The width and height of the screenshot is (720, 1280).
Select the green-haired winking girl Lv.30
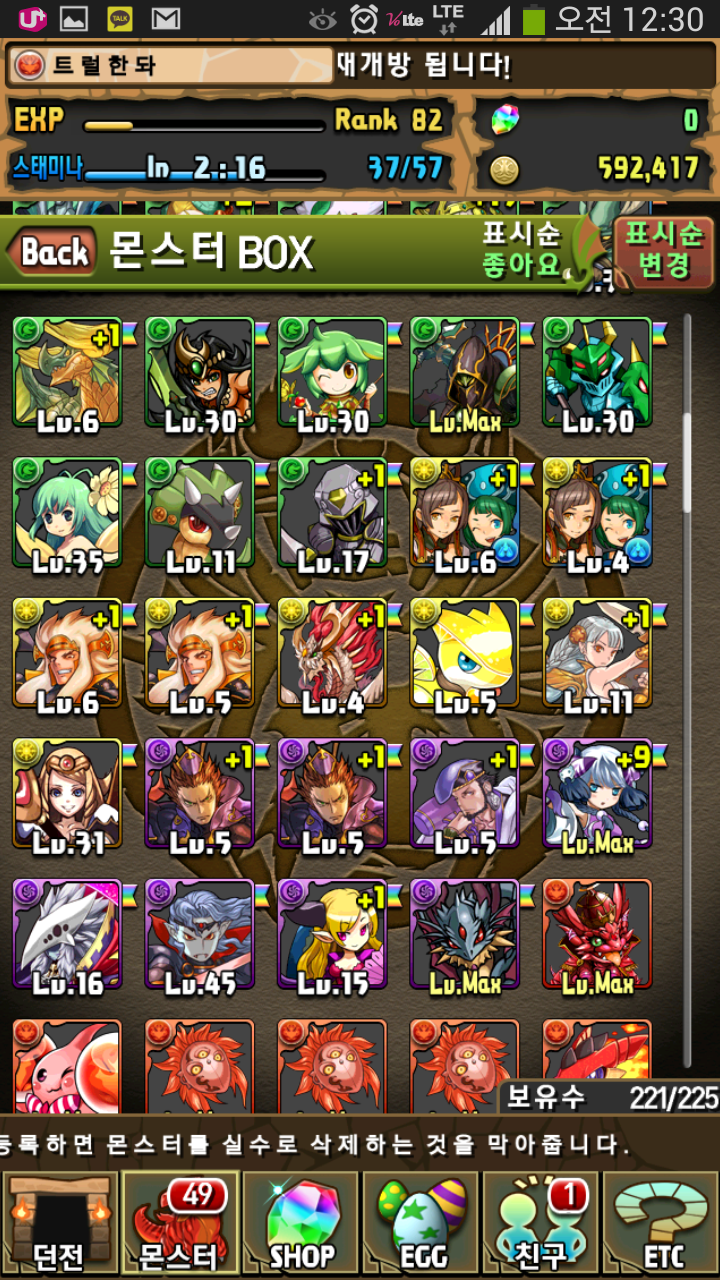point(332,373)
